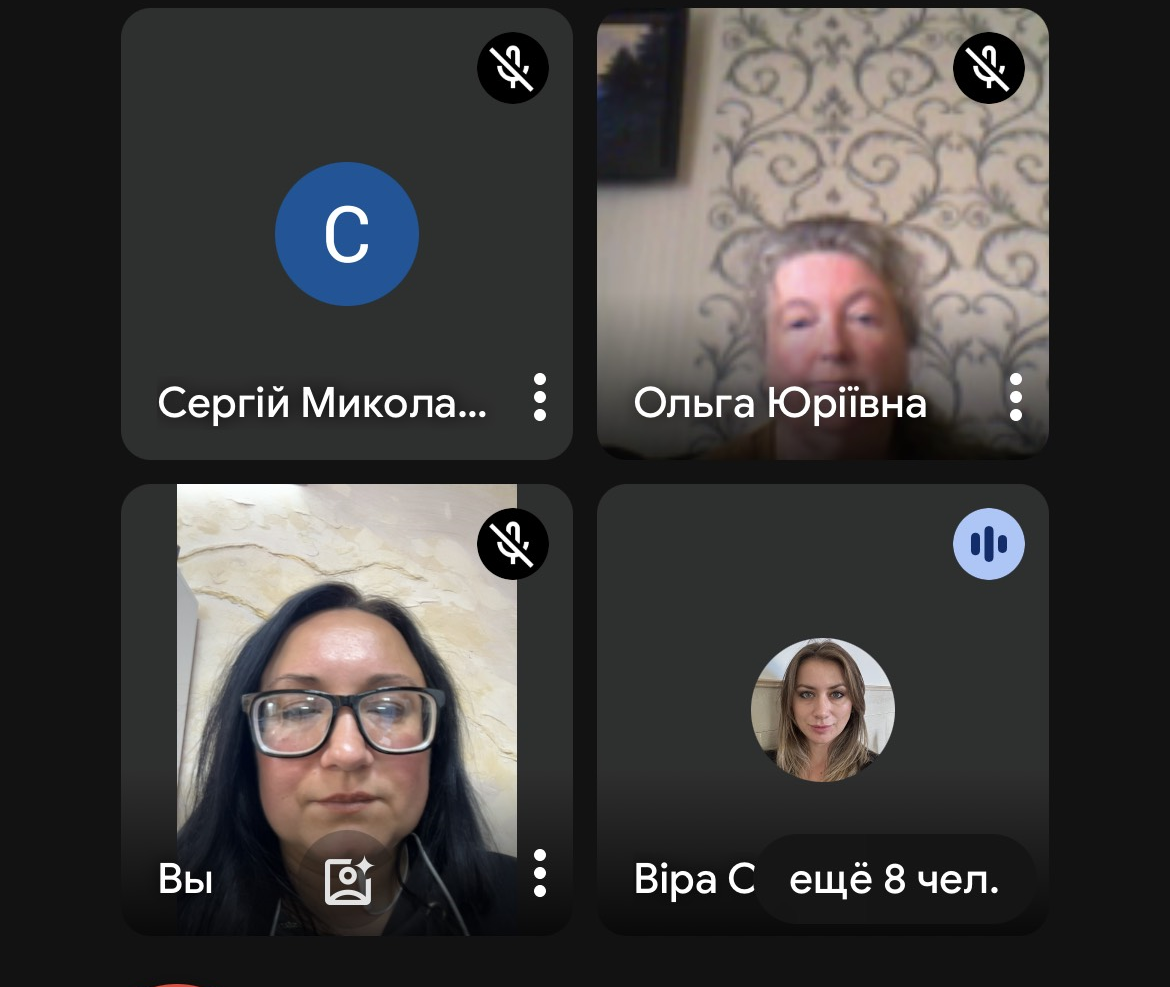1170x987 pixels.
Task: Select Сергій Микола… participant tile
Action: coord(346,234)
